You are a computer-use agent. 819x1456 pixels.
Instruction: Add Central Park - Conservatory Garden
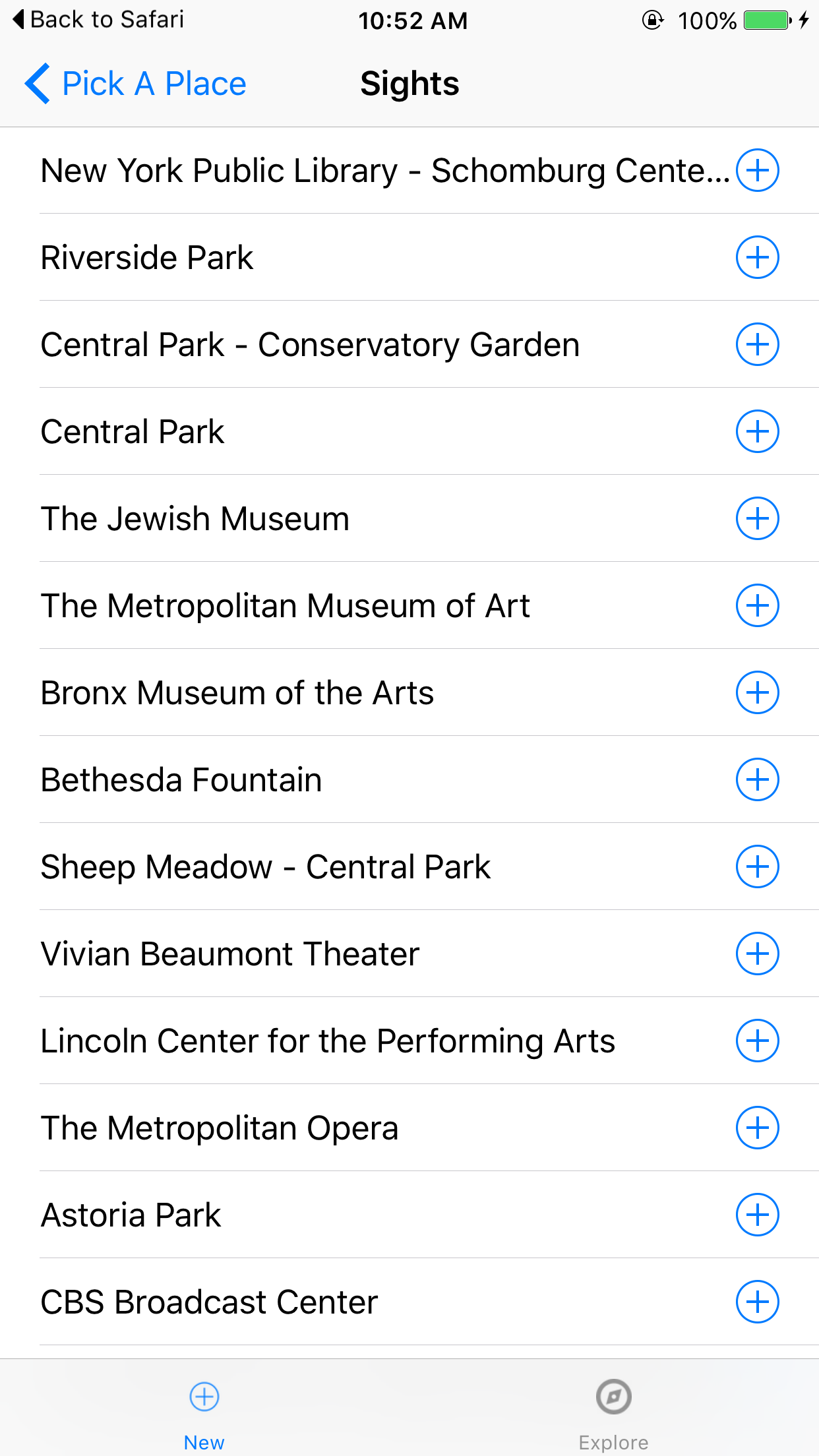pos(757,344)
